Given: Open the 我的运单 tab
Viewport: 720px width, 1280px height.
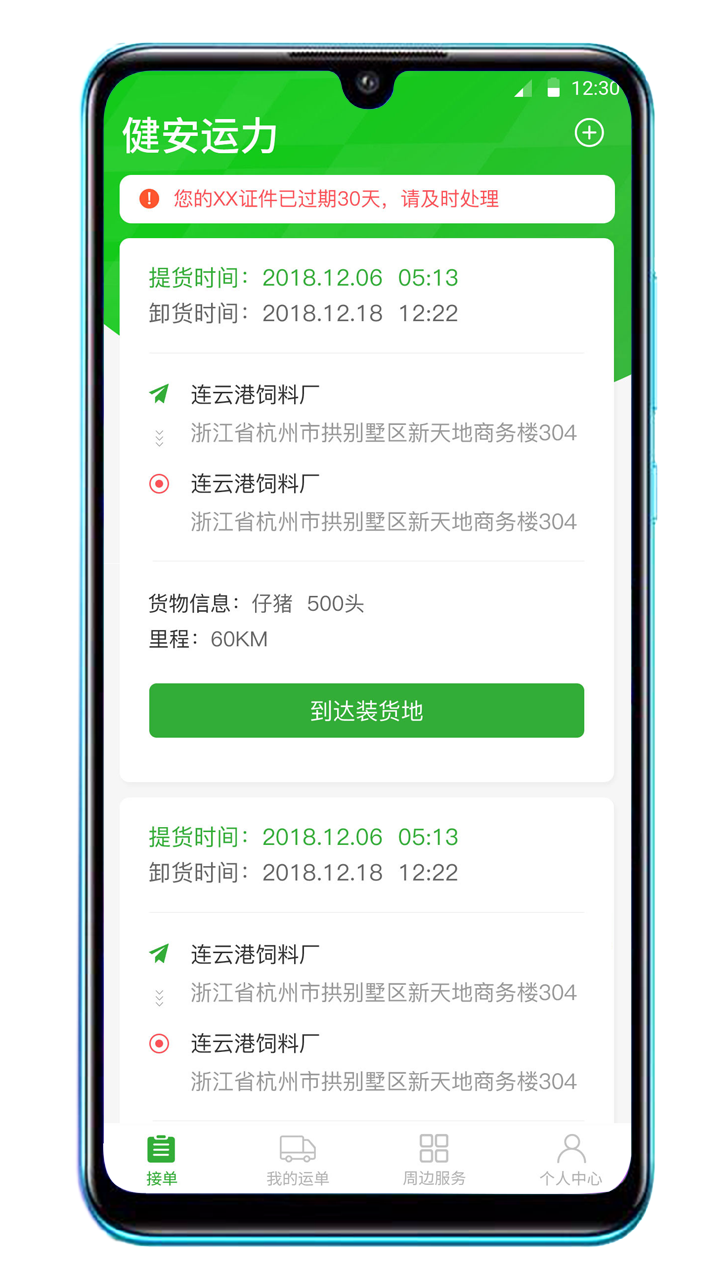Looking at the screenshot, I should coord(298,1161).
